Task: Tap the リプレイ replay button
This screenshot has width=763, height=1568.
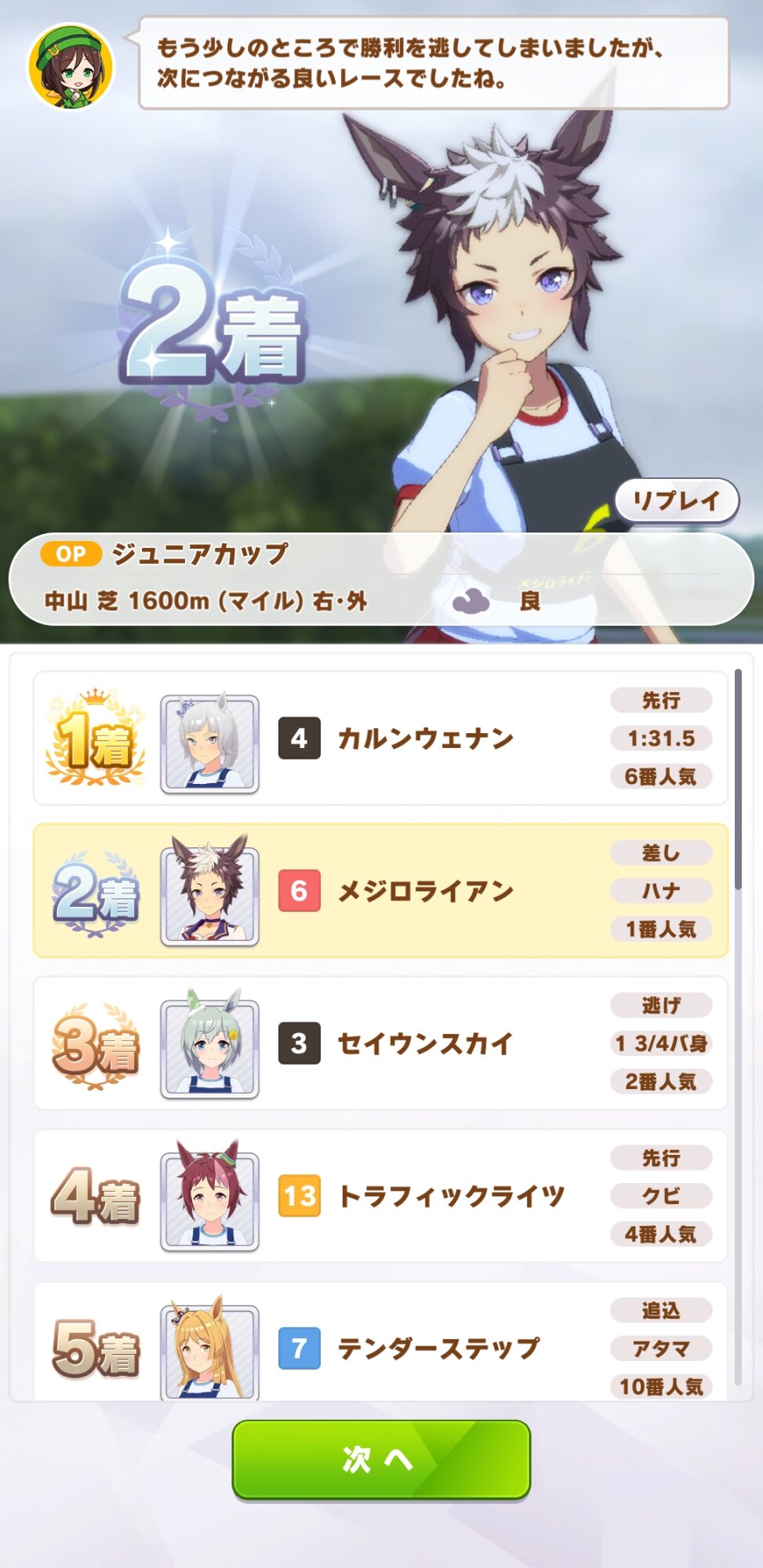Action: click(x=677, y=501)
